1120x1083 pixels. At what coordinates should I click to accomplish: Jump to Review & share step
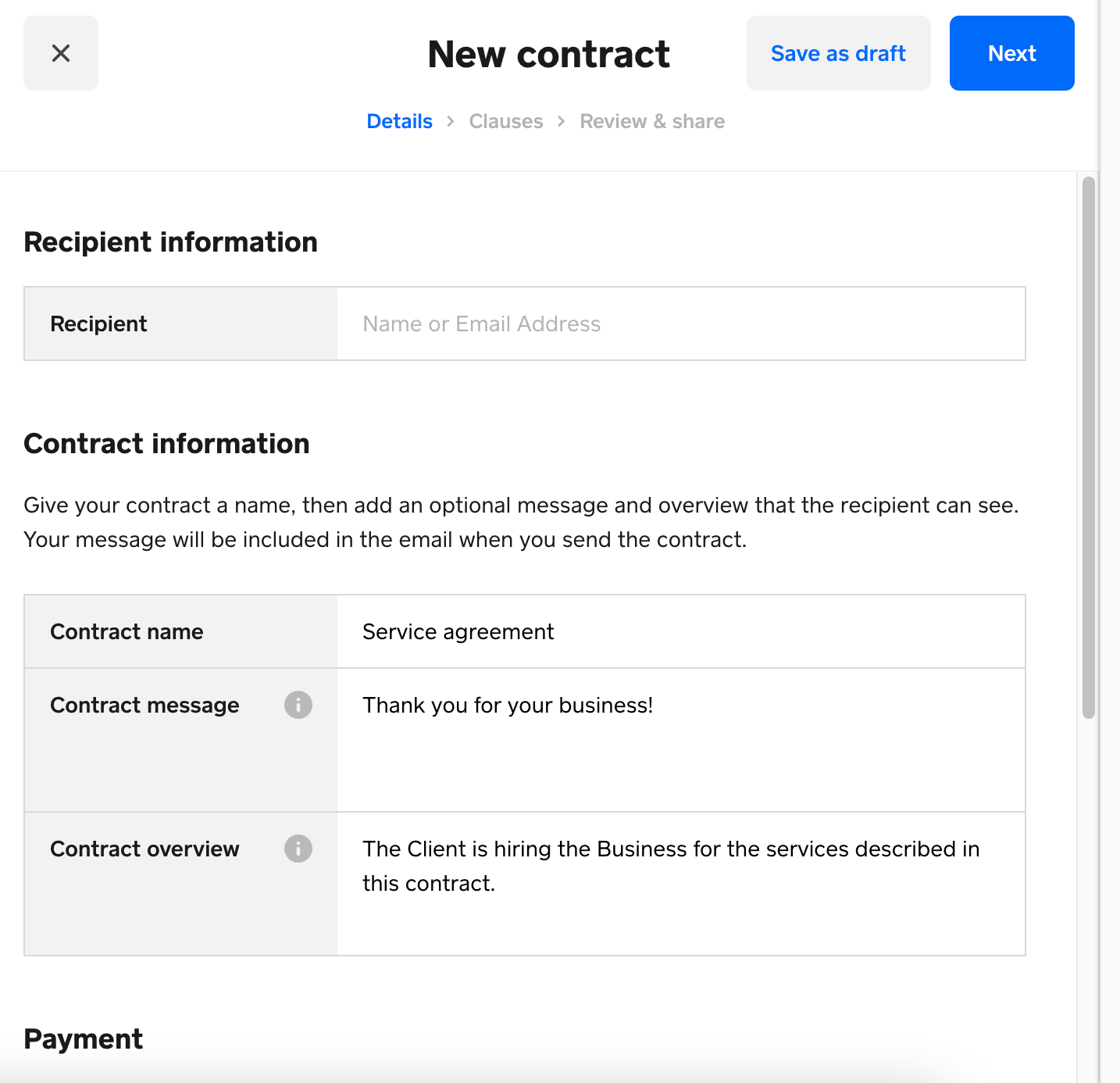pos(651,121)
